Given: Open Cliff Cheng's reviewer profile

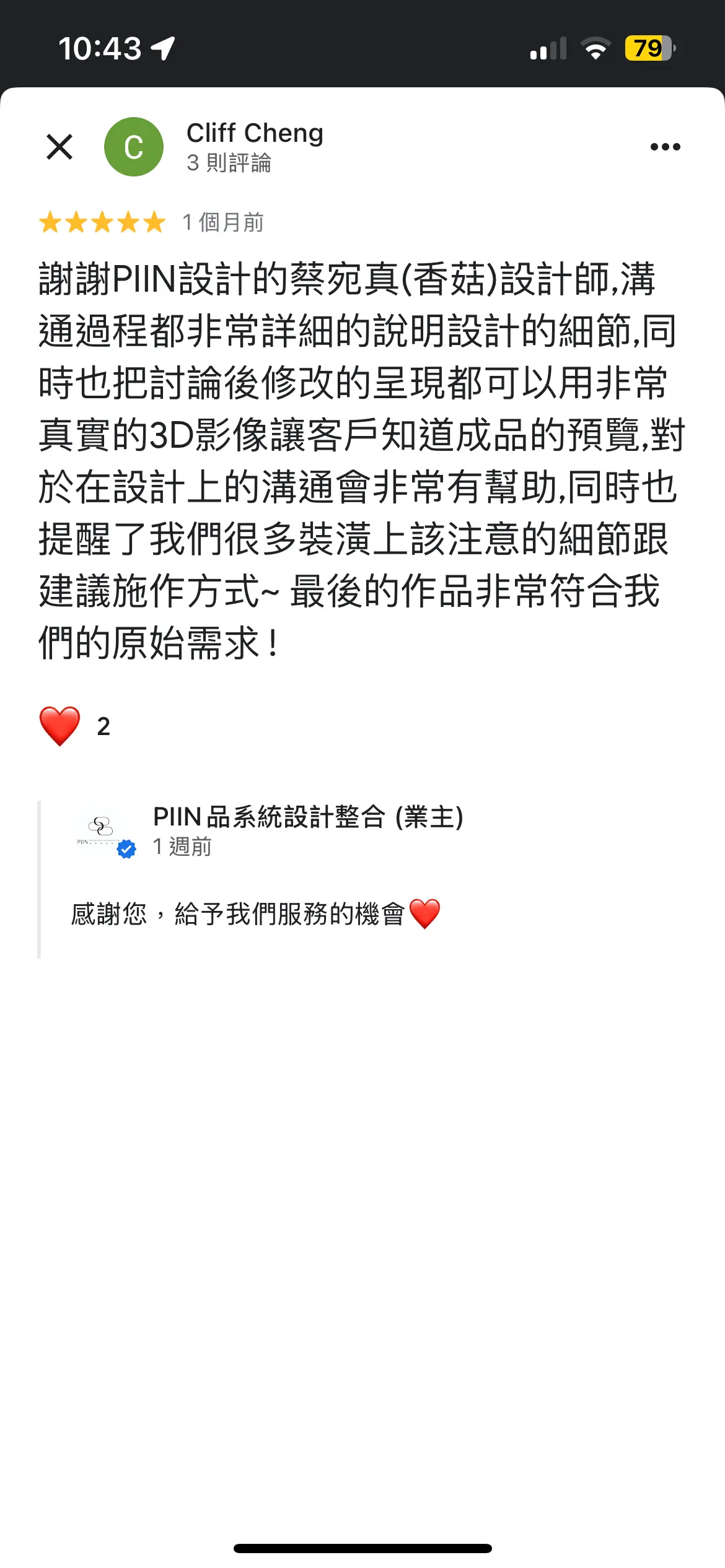Looking at the screenshot, I should 255,133.
